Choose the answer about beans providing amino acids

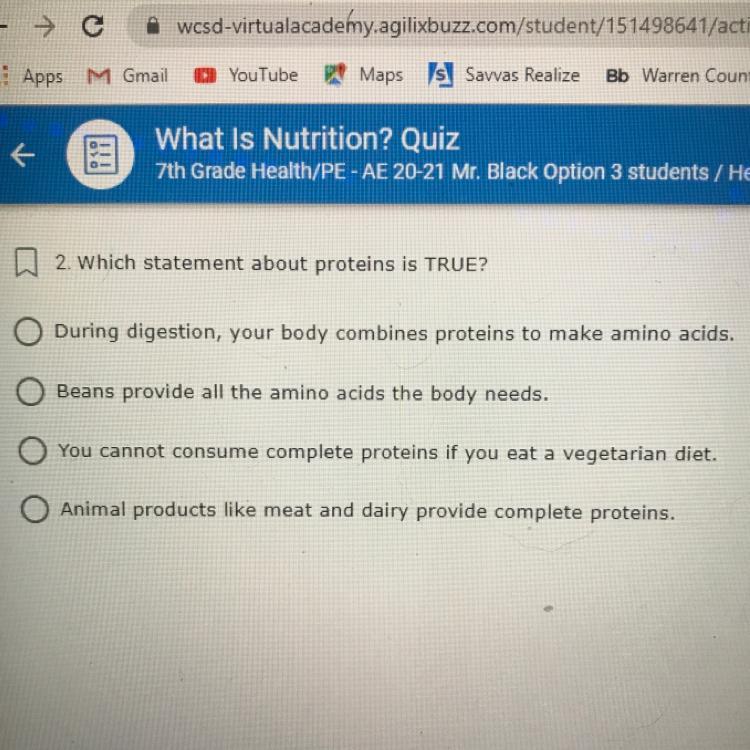pos(31,394)
